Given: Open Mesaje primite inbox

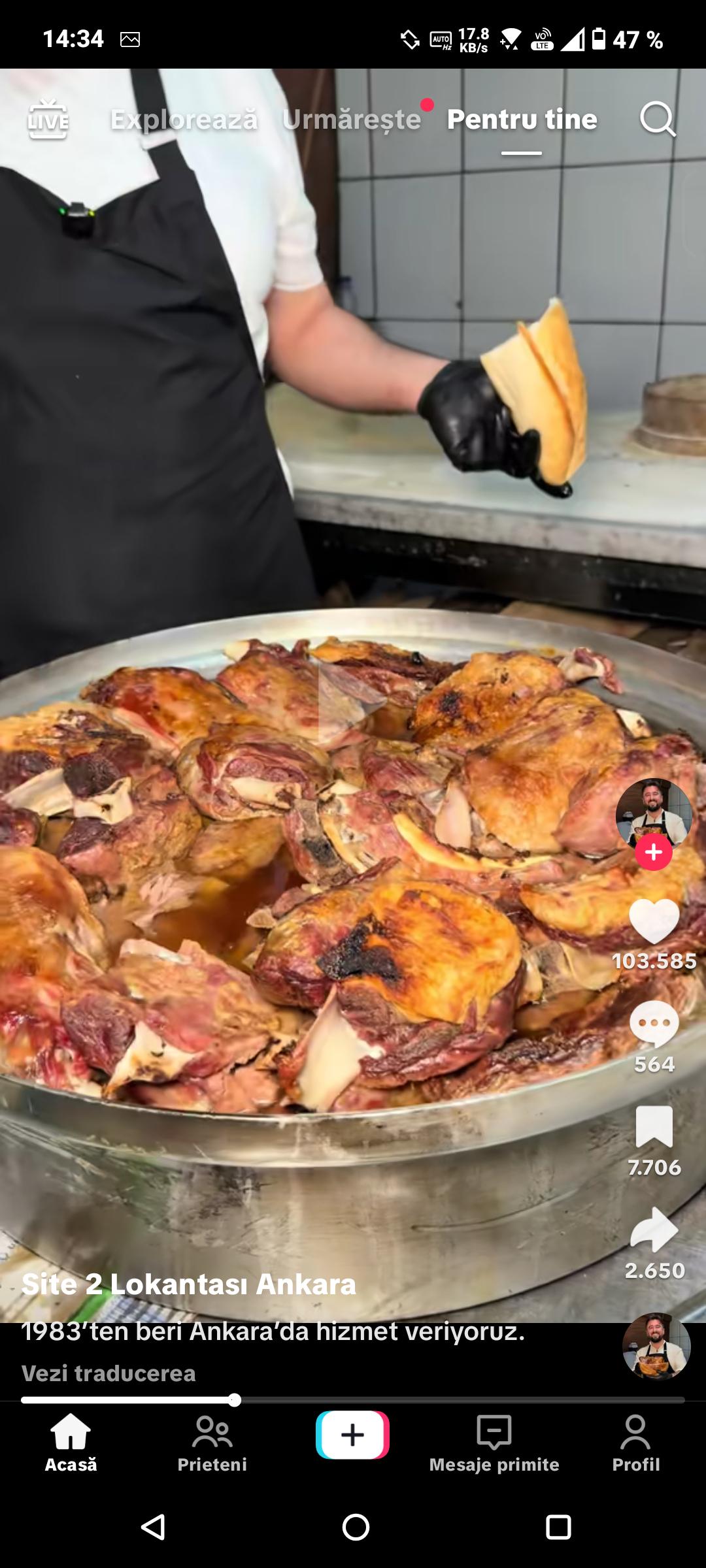Looking at the screenshot, I should coord(494,1444).
